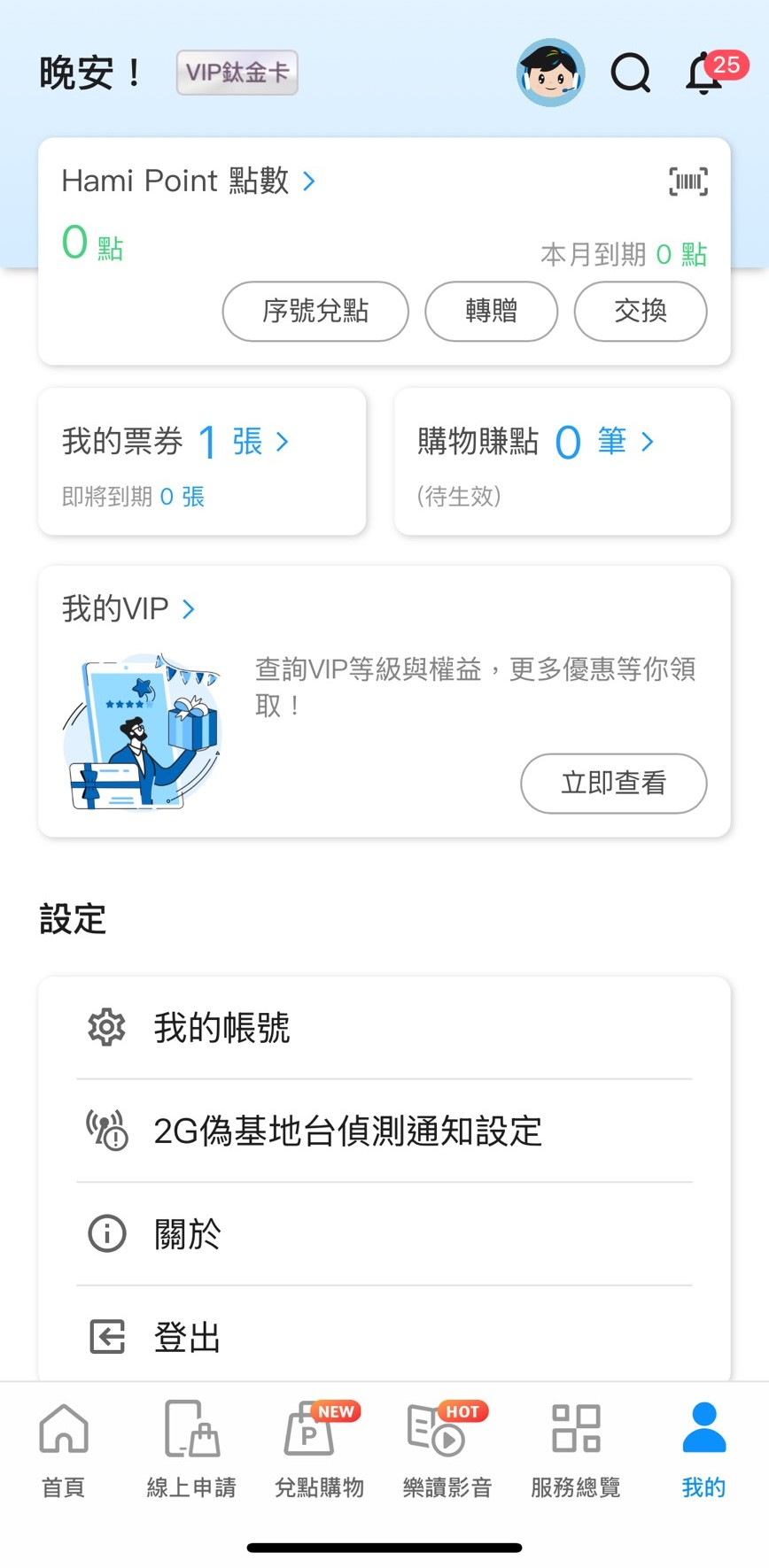This screenshot has height=1568, width=769.
Task: Open the 我的VIP link
Action: click(x=128, y=609)
